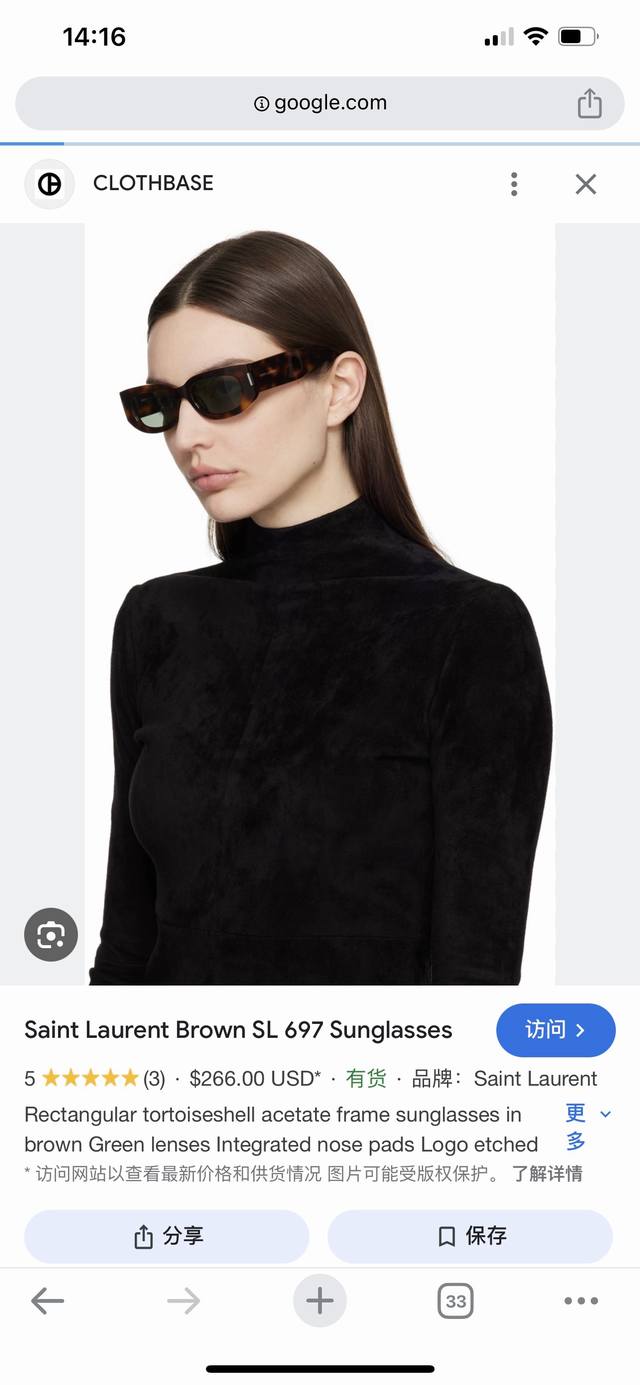Tap the 分享 share button
The height and width of the screenshot is (1385, 640).
[167, 1237]
